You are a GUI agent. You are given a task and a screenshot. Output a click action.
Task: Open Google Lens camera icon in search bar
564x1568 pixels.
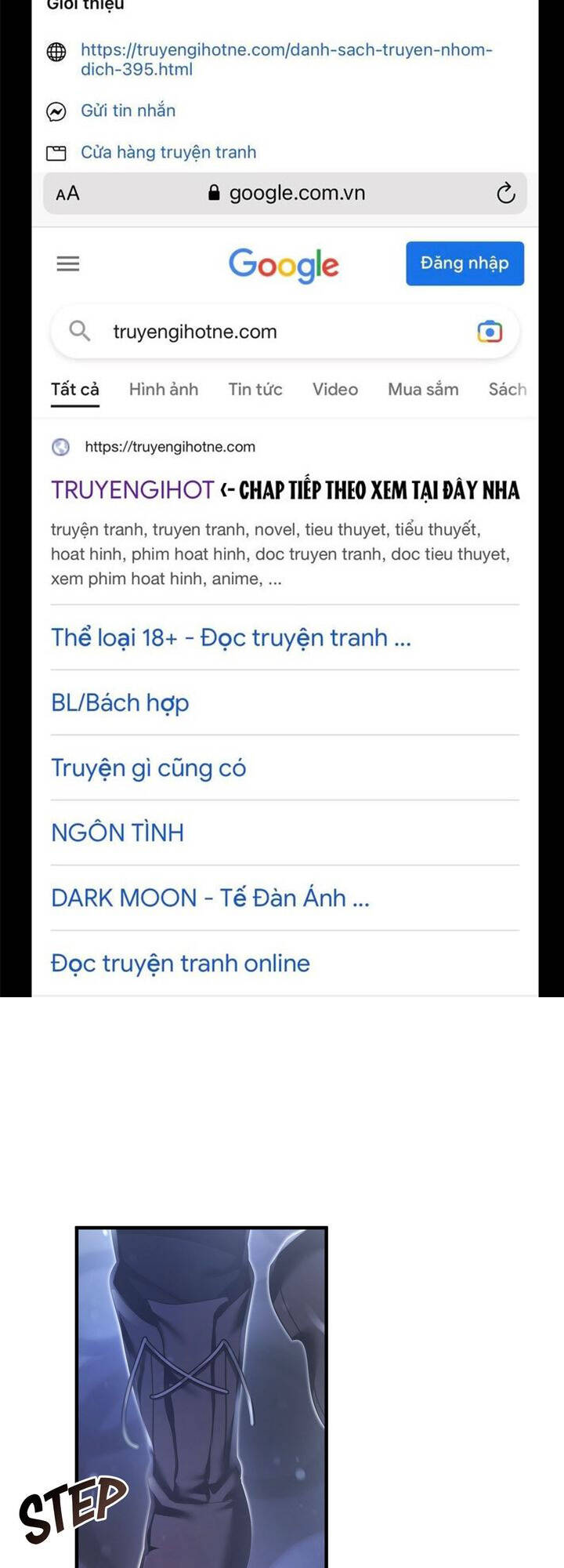tap(490, 332)
